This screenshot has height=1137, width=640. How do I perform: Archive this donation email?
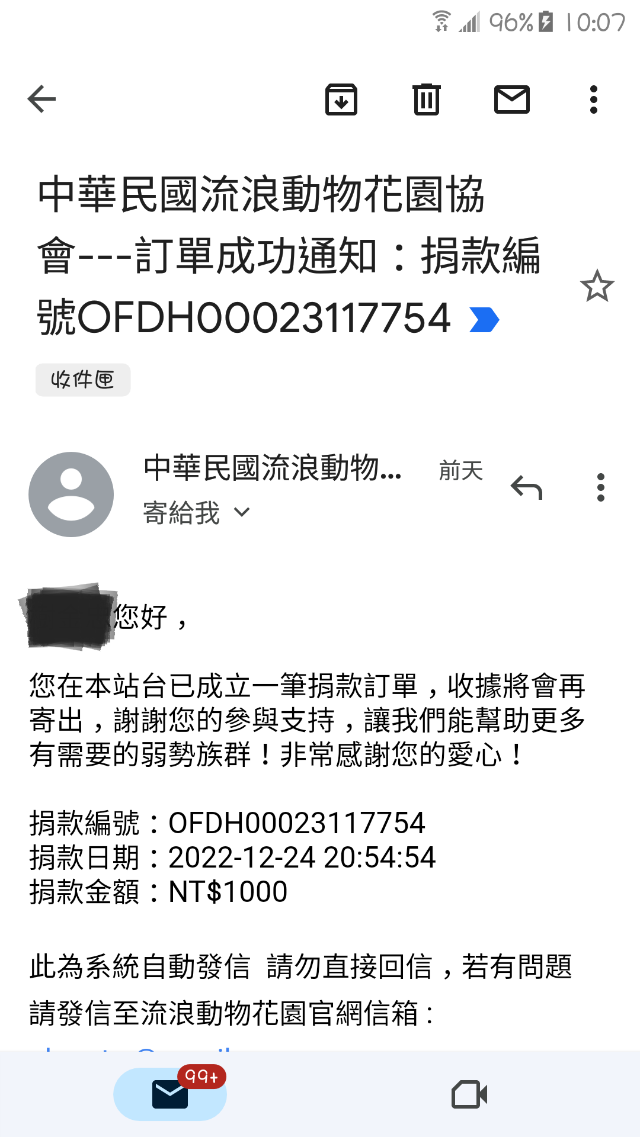tap(341, 99)
